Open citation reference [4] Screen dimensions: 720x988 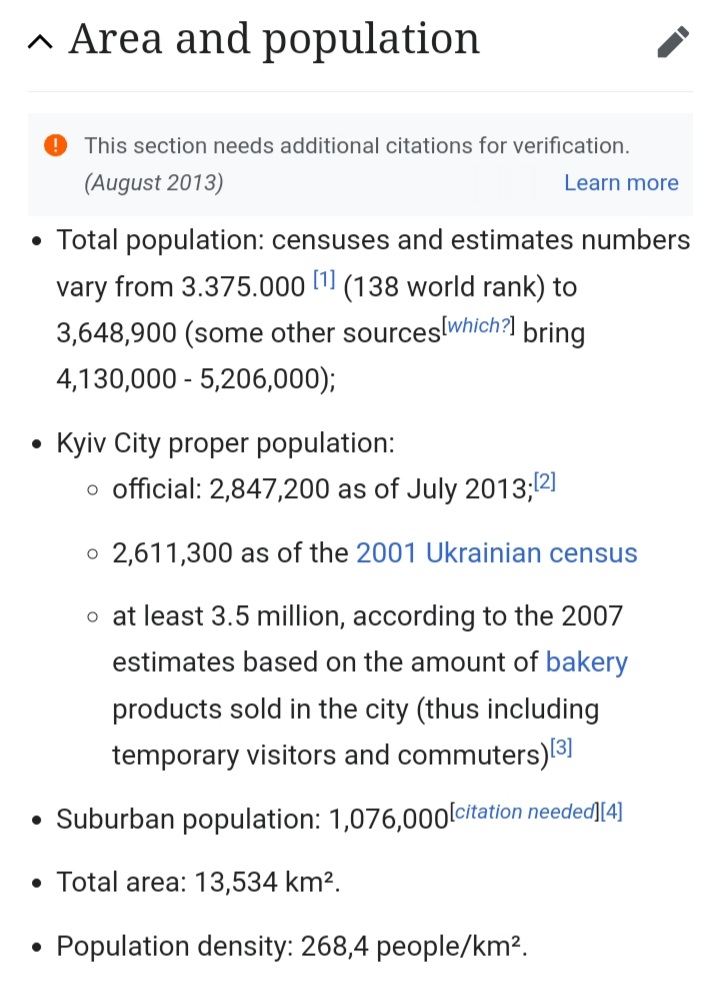[x=611, y=812]
